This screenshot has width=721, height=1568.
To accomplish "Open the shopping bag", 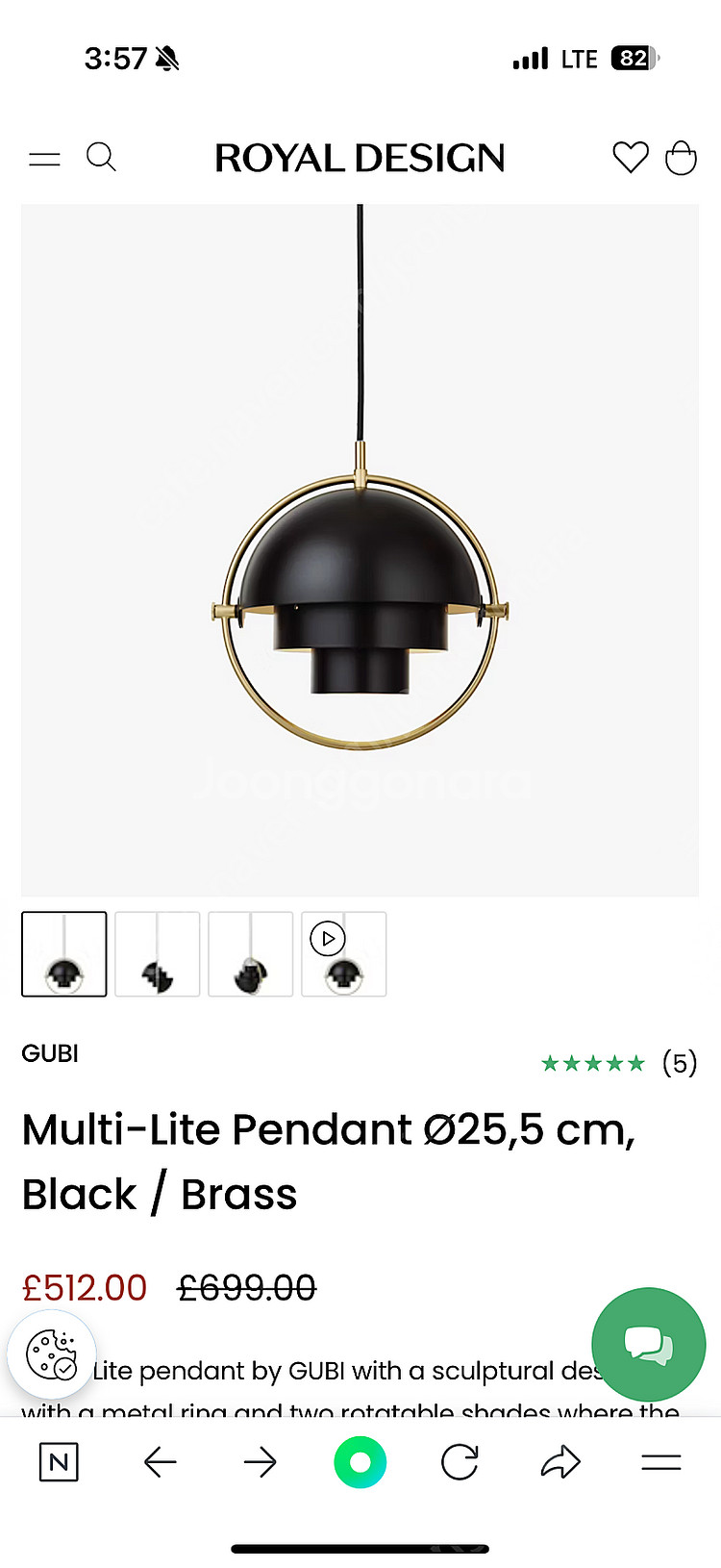I will click(681, 158).
